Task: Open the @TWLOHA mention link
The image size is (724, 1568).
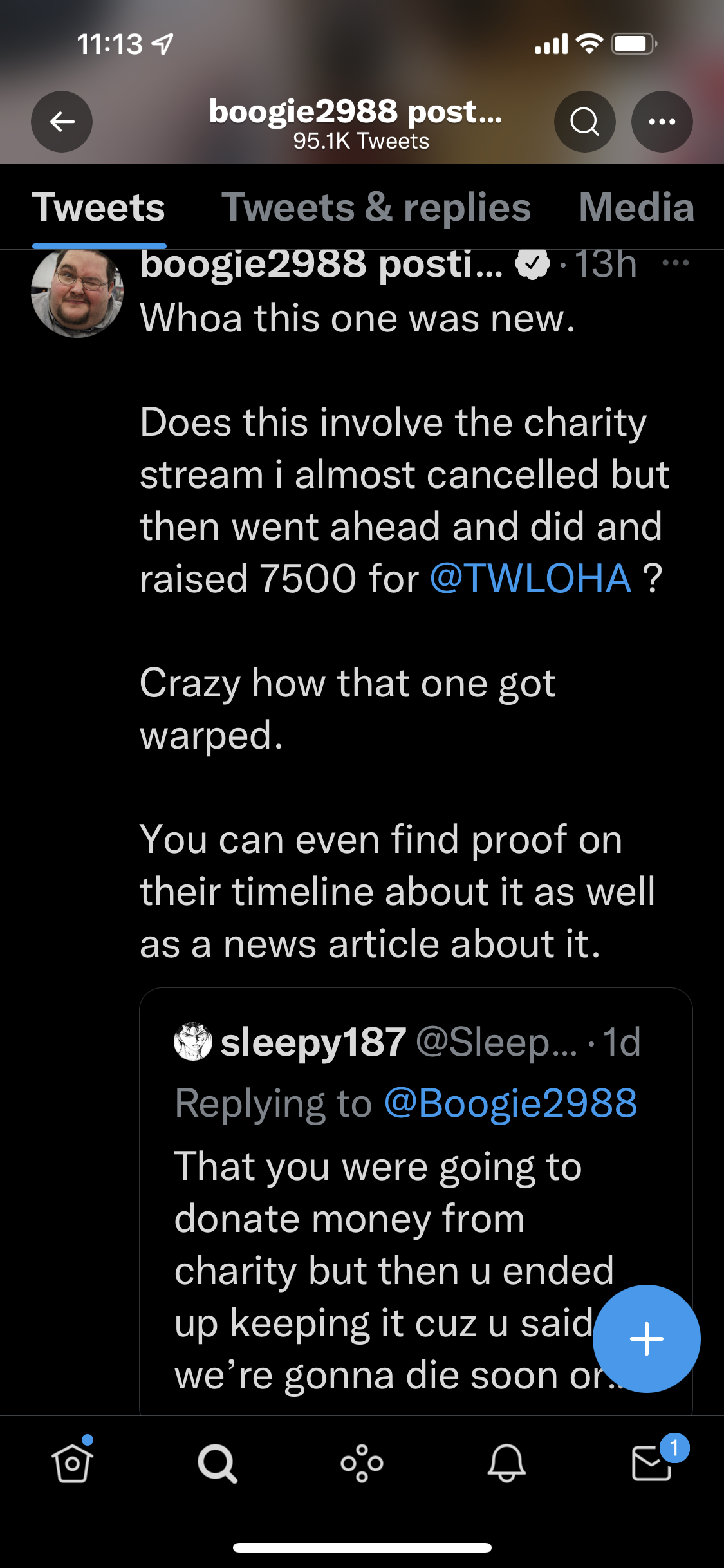Action: pyautogui.click(x=530, y=578)
